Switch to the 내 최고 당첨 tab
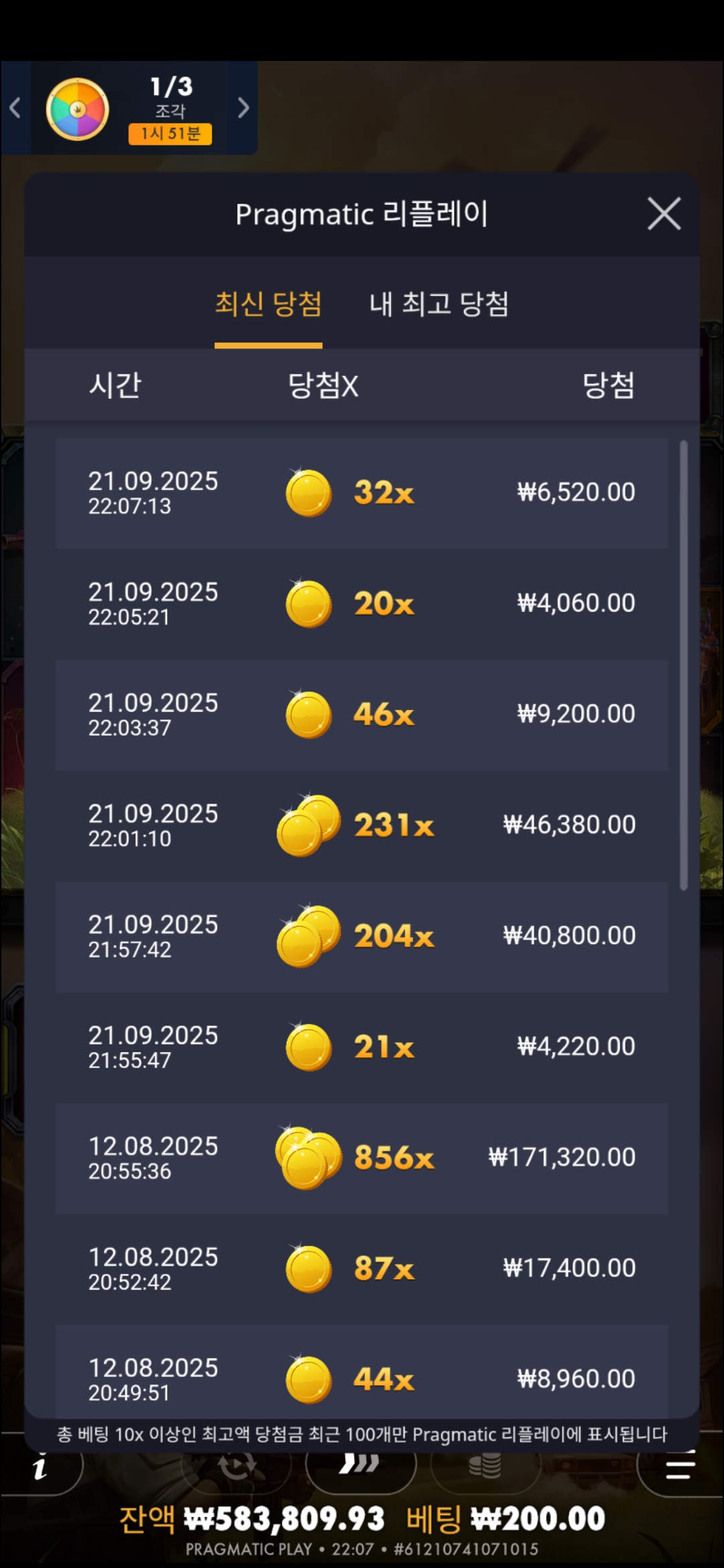 [x=439, y=304]
